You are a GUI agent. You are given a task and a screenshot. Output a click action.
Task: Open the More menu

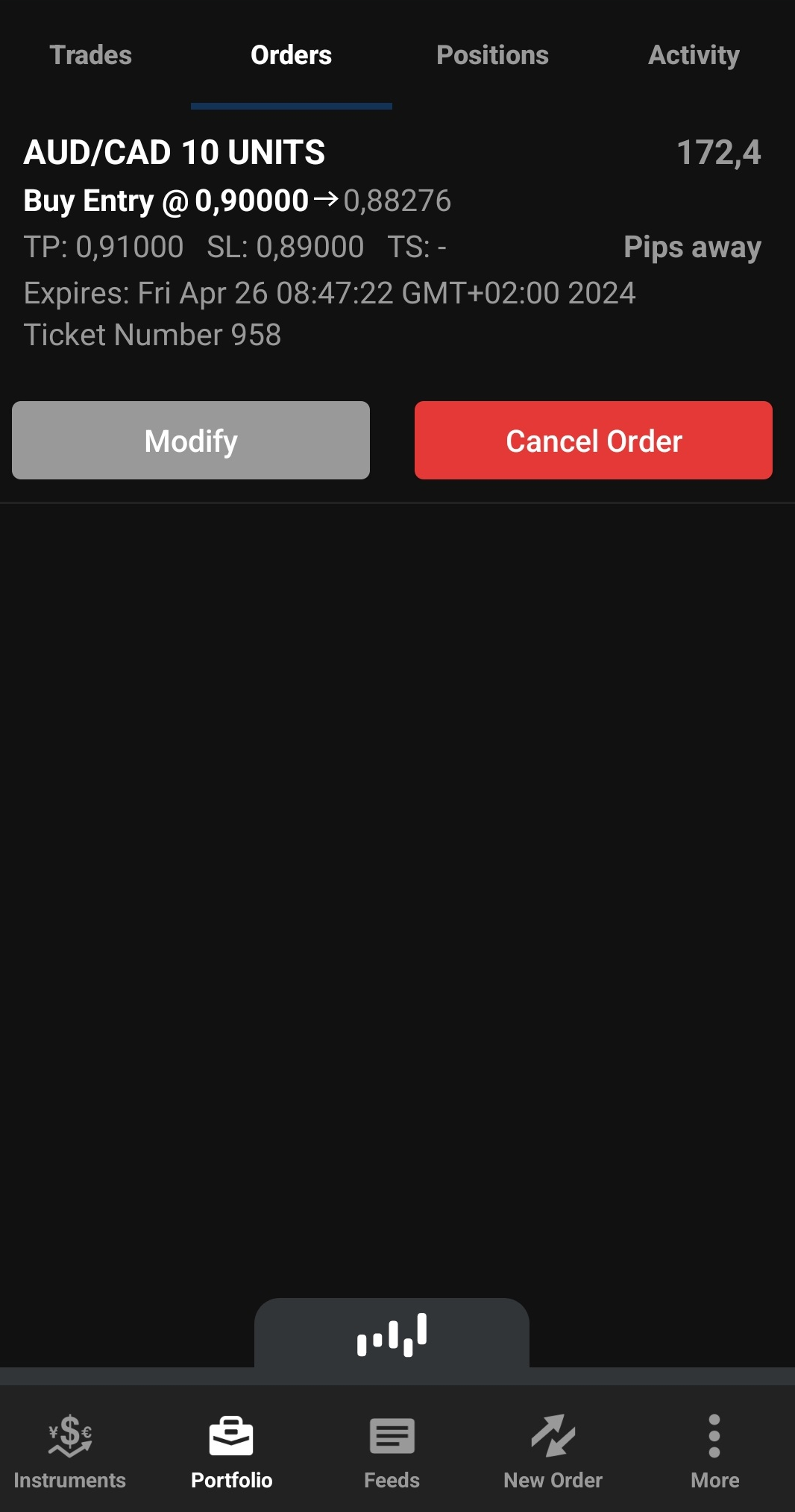pos(714,1450)
